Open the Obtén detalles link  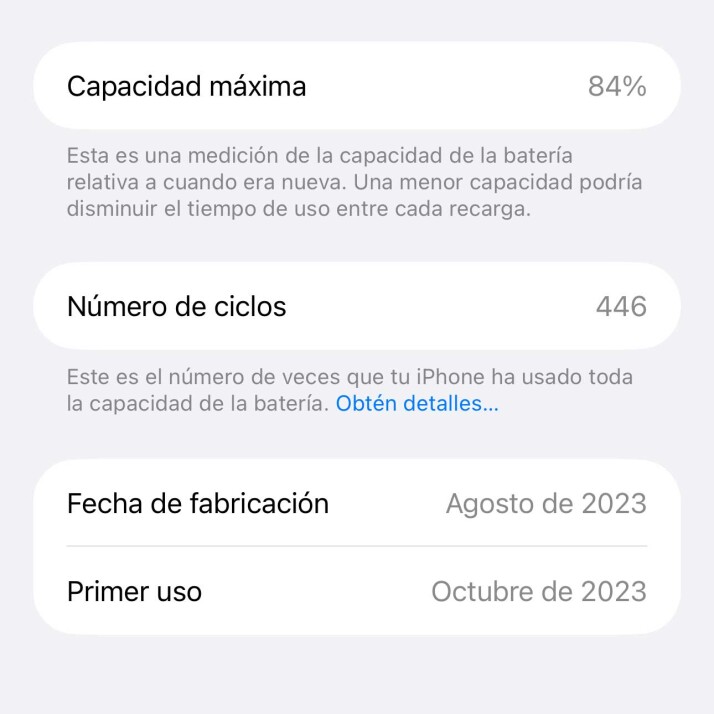pyautogui.click(x=417, y=404)
